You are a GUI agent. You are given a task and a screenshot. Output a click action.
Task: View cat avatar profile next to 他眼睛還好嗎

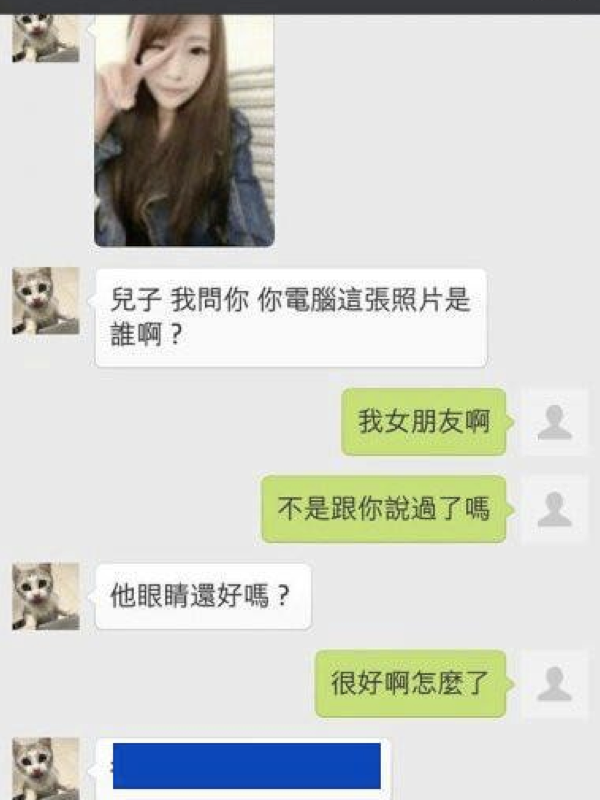pos(45,596)
